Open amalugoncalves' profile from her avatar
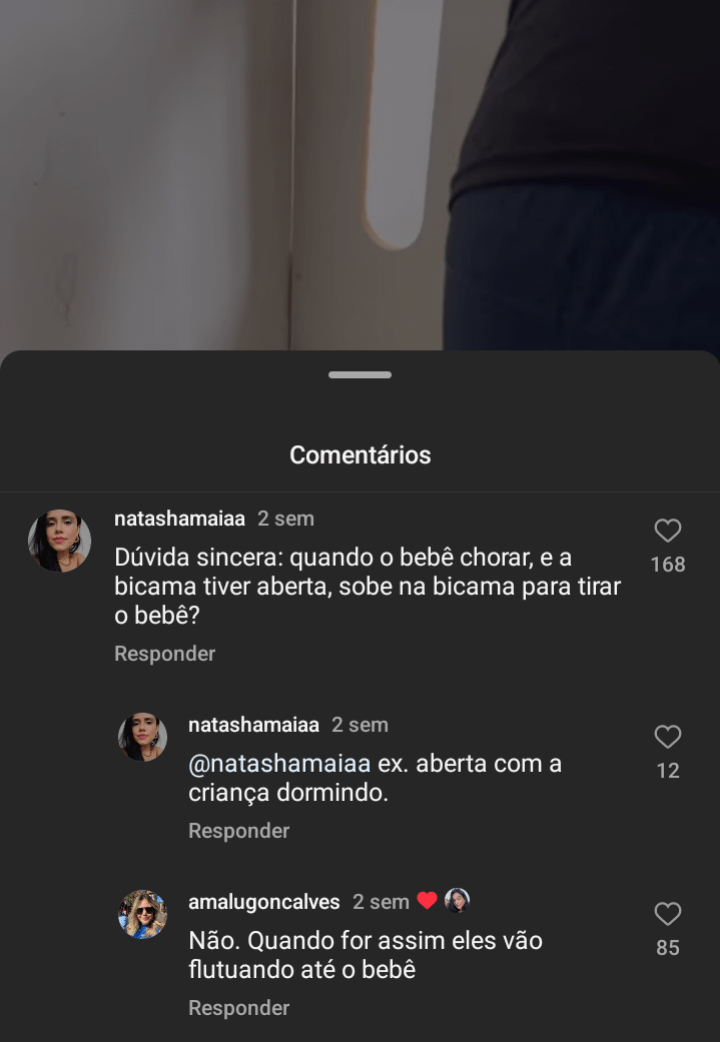The image size is (720, 1042). pos(143,914)
